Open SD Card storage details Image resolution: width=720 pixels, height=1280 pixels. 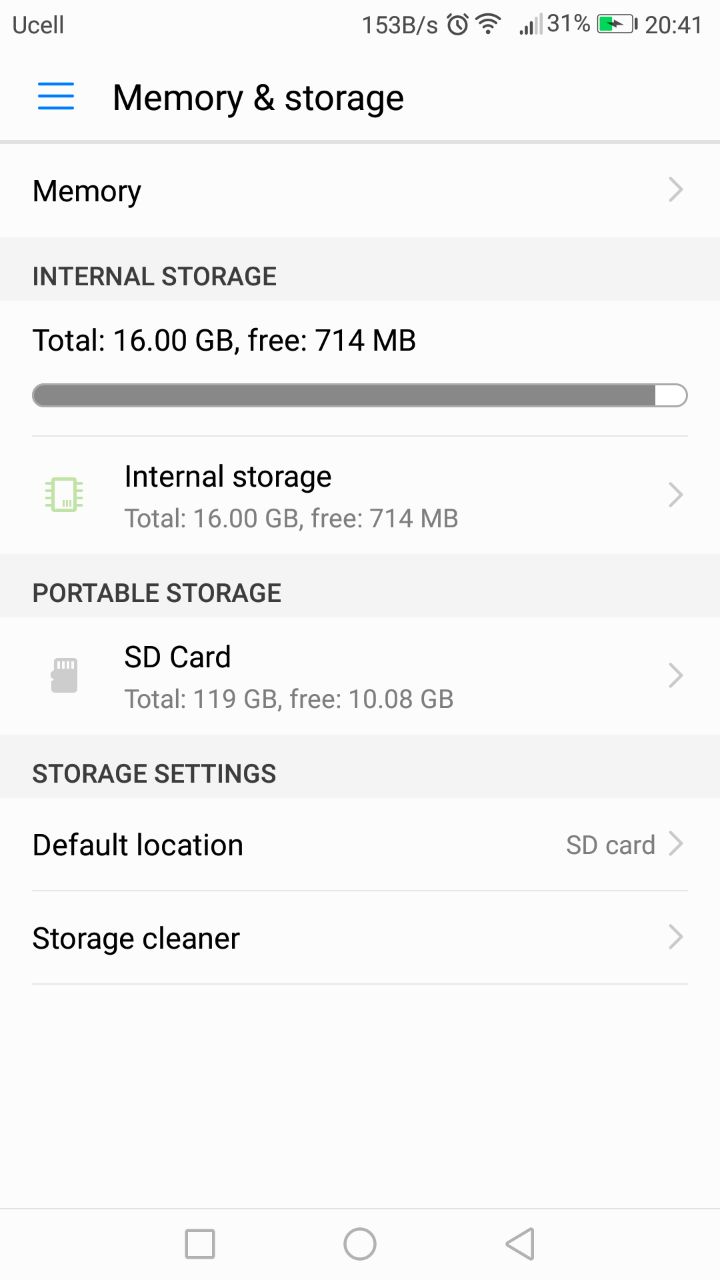(x=360, y=676)
